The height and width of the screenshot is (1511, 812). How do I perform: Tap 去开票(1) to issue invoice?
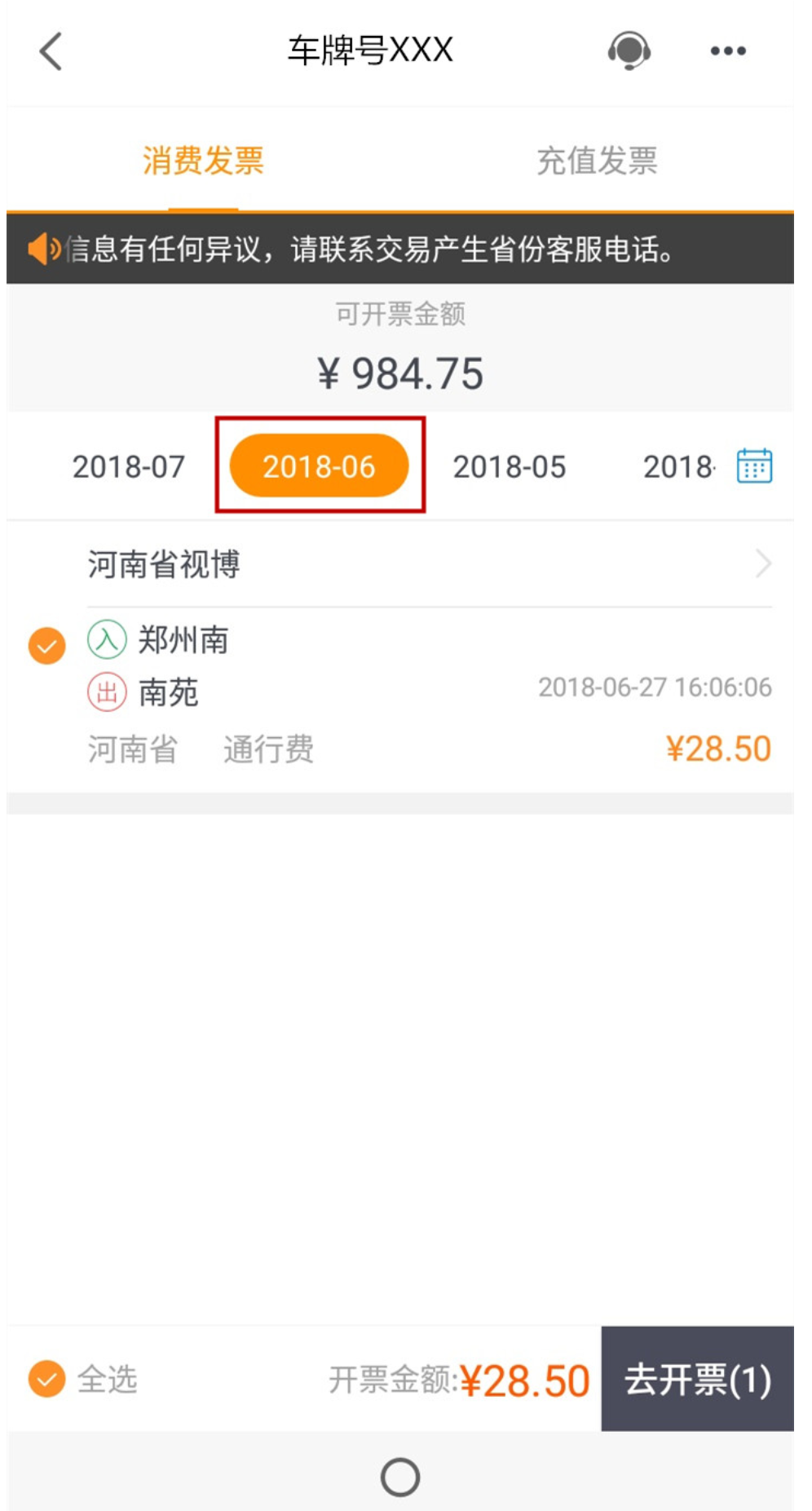(697, 1379)
